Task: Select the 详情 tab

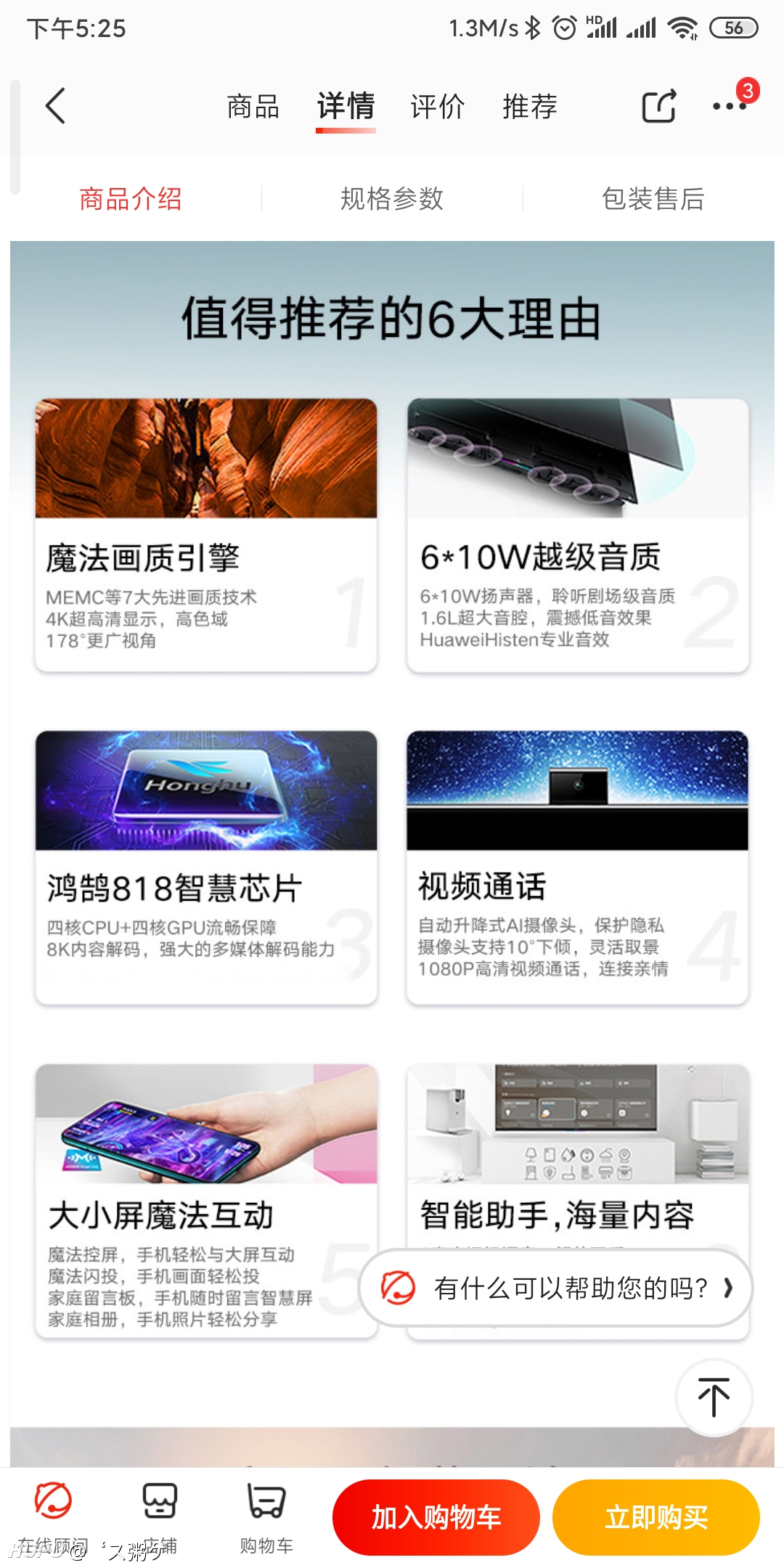Action: pyautogui.click(x=346, y=107)
